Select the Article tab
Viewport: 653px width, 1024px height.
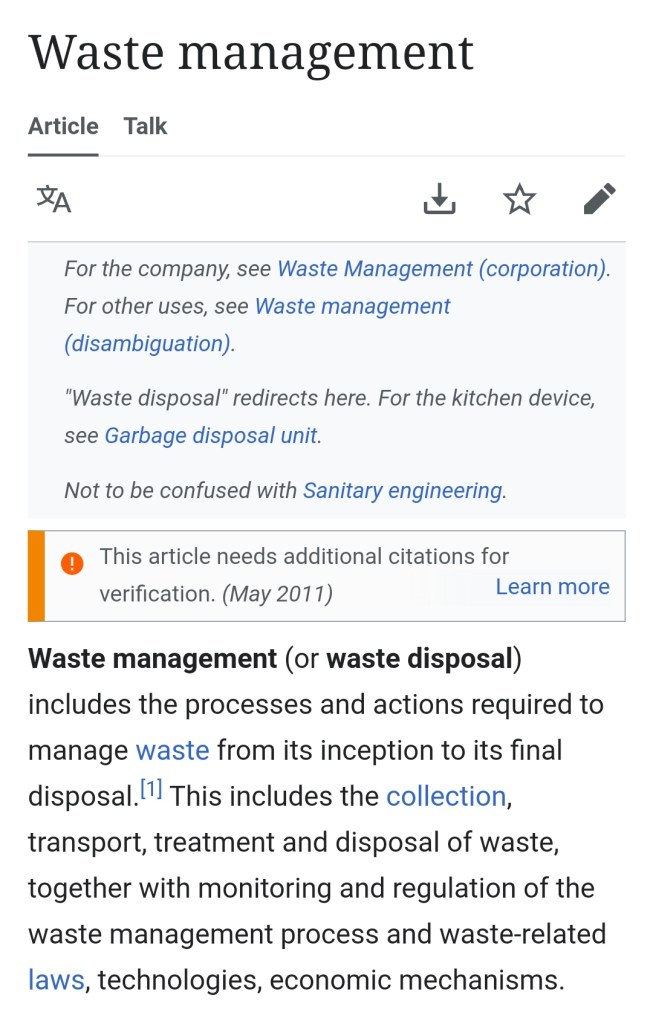[x=63, y=127]
